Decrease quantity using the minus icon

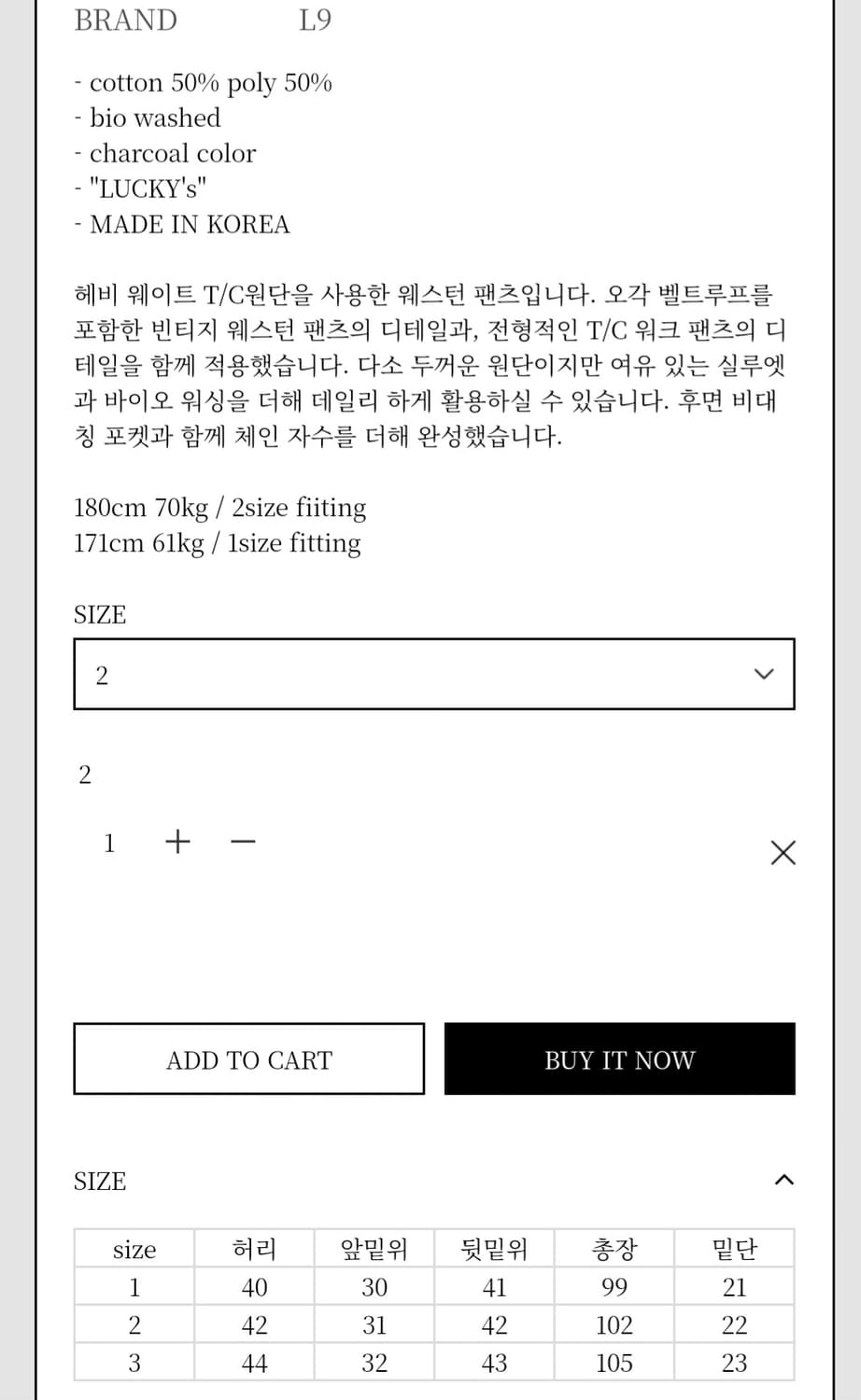(x=243, y=842)
